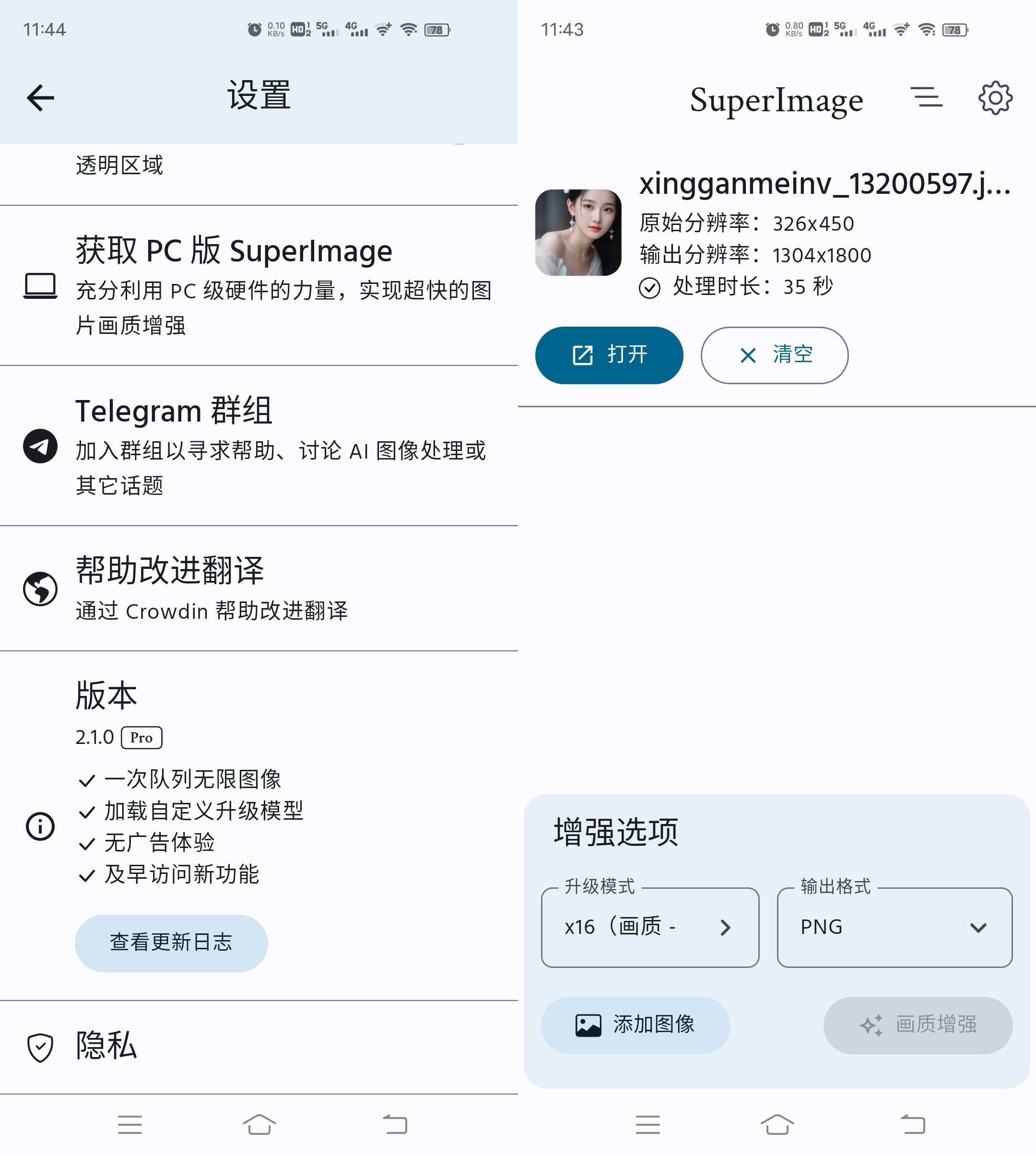Open the Telegram 群组 row
The image size is (1036, 1155).
259,445
